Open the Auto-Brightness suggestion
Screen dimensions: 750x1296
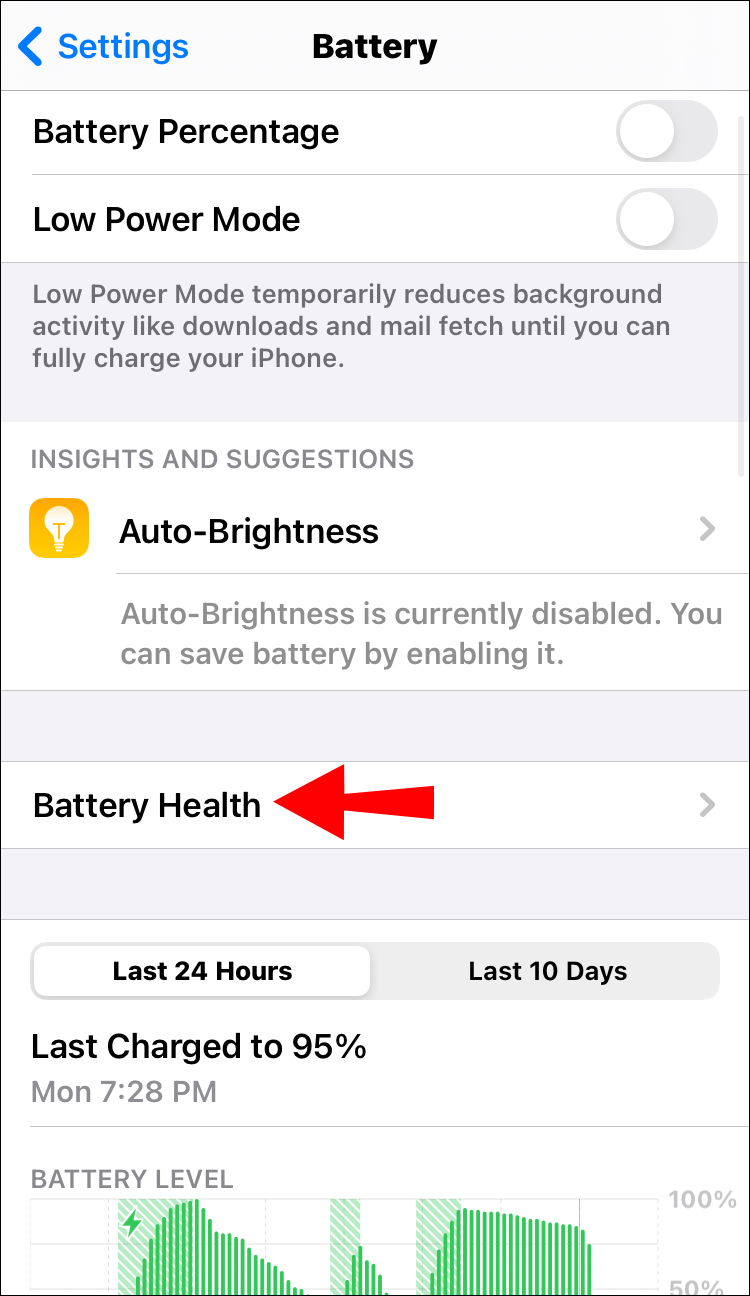click(375, 530)
